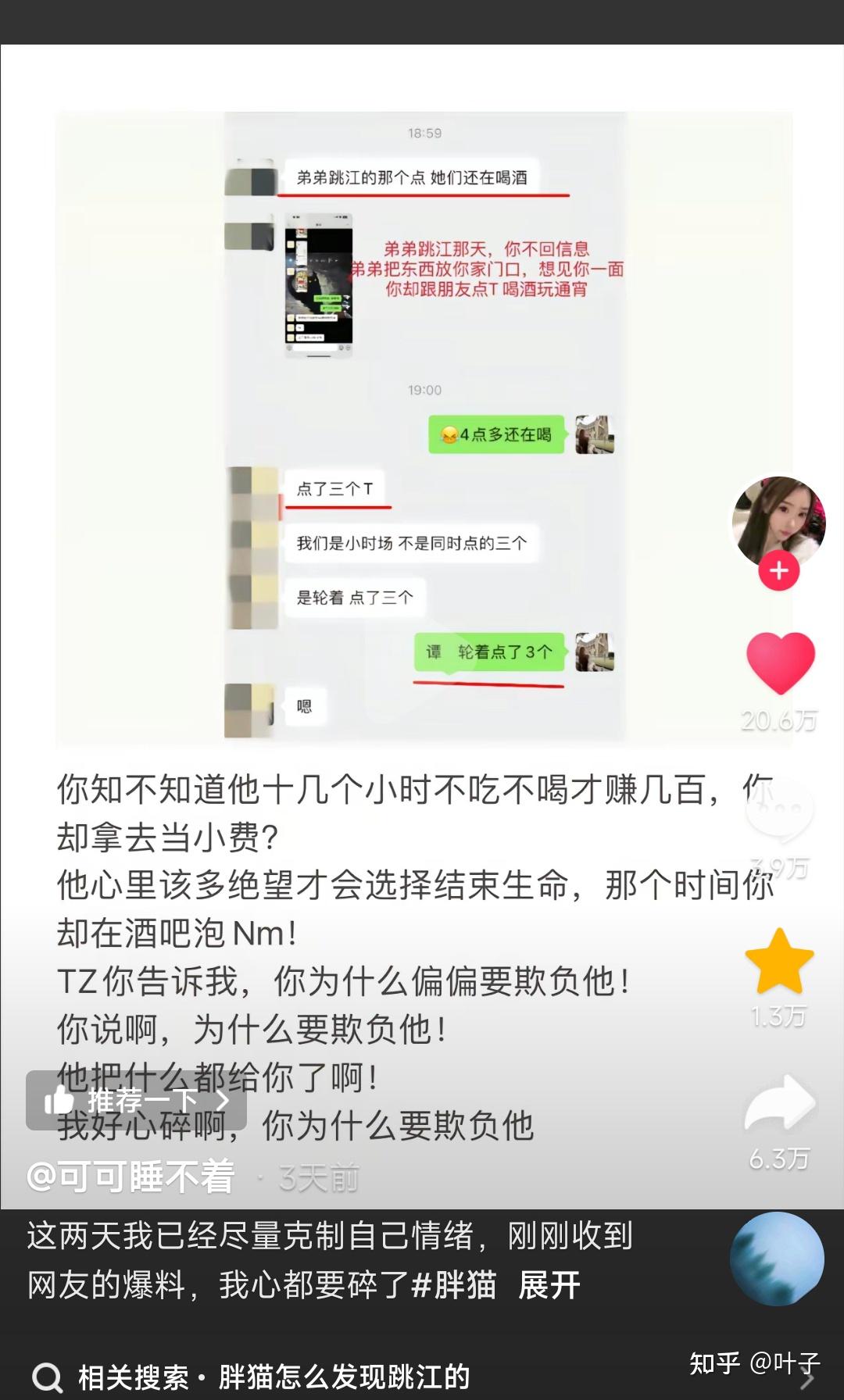The height and width of the screenshot is (1400, 844).
Task: Open the video creator's avatar profile
Action: [778, 520]
